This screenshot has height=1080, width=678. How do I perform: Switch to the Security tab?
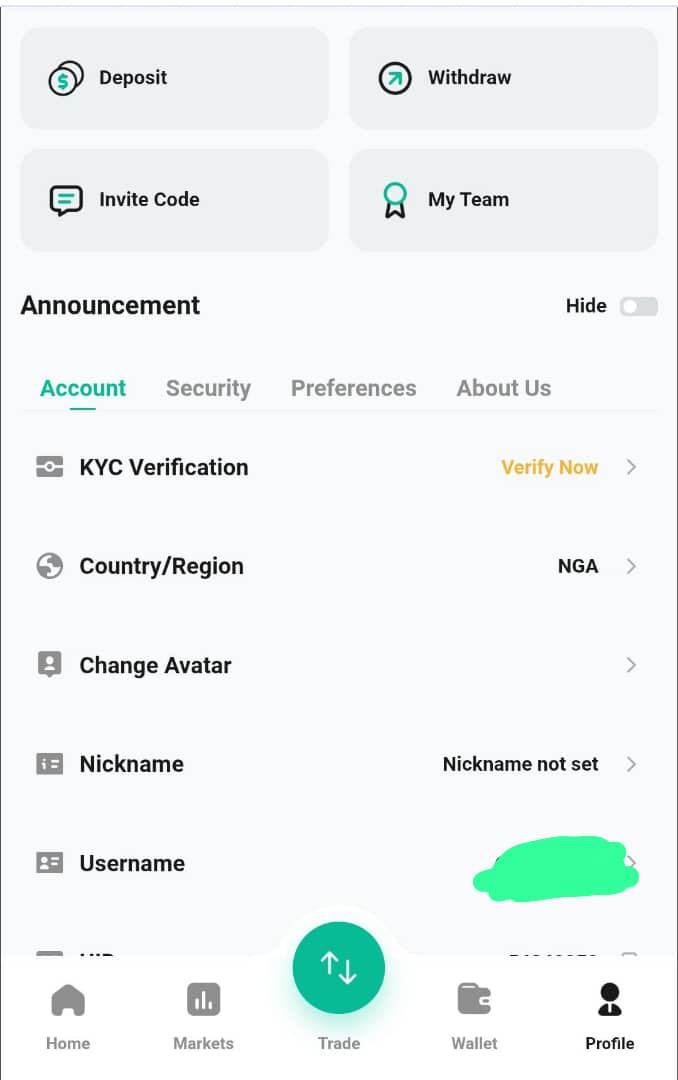pyautogui.click(x=208, y=388)
